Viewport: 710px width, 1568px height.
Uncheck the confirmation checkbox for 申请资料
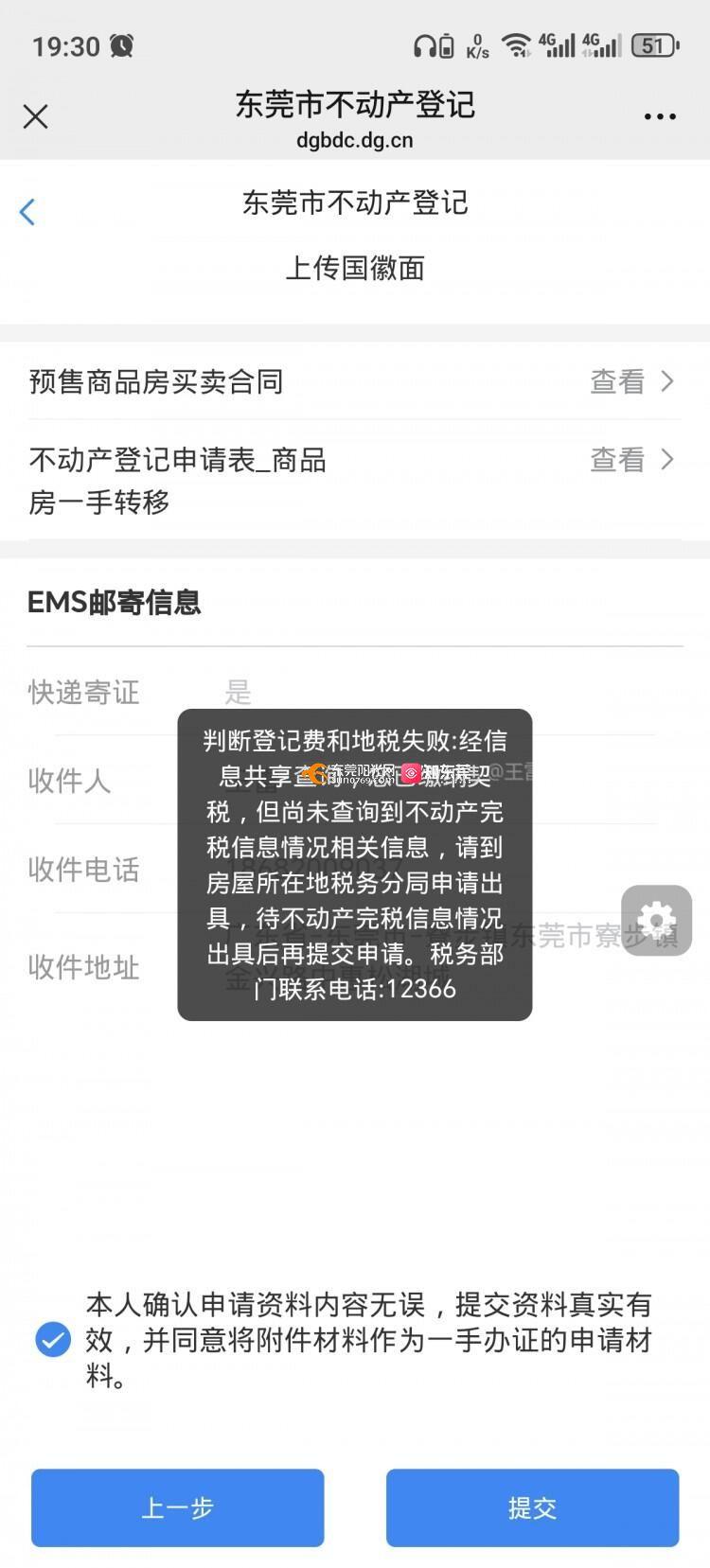53,1340
